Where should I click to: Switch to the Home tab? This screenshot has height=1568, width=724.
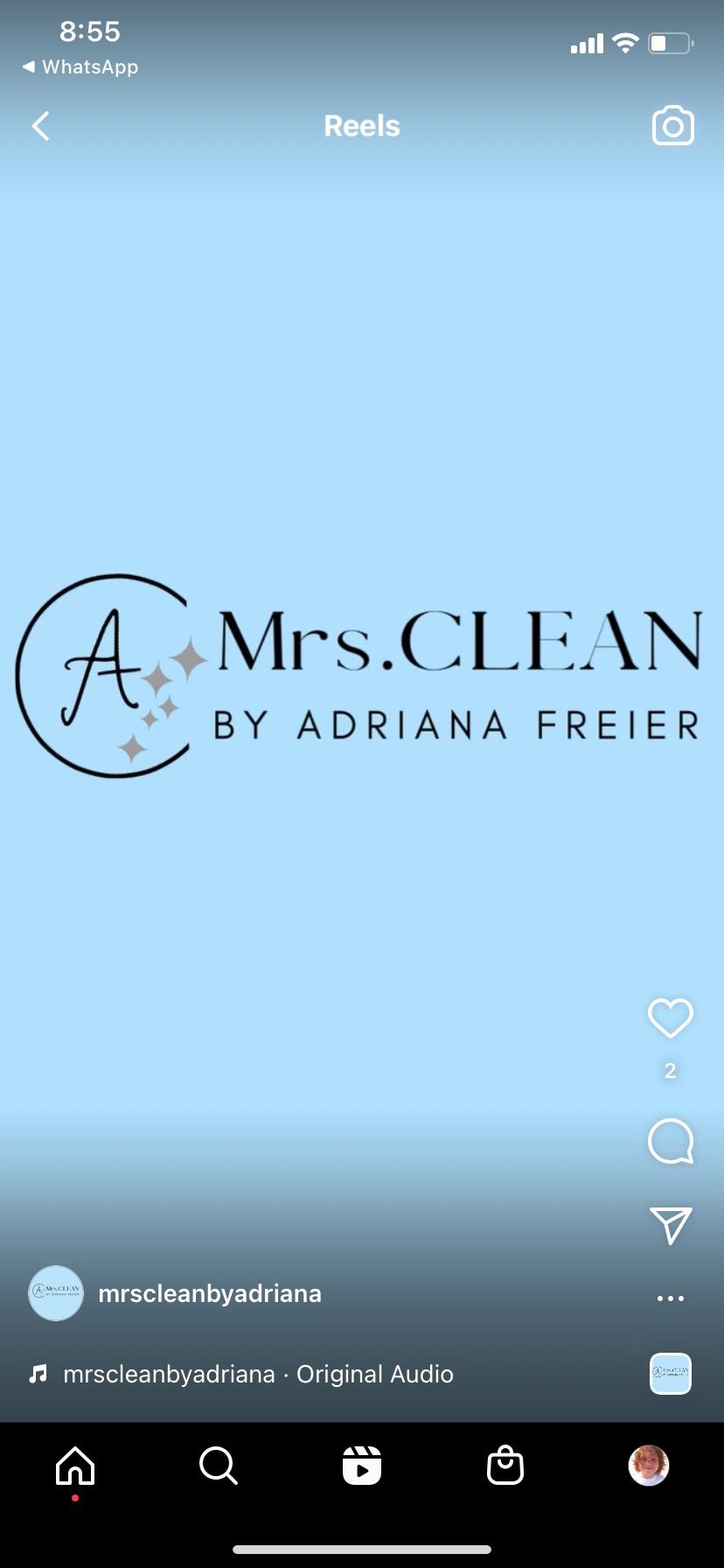[x=75, y=1466]
